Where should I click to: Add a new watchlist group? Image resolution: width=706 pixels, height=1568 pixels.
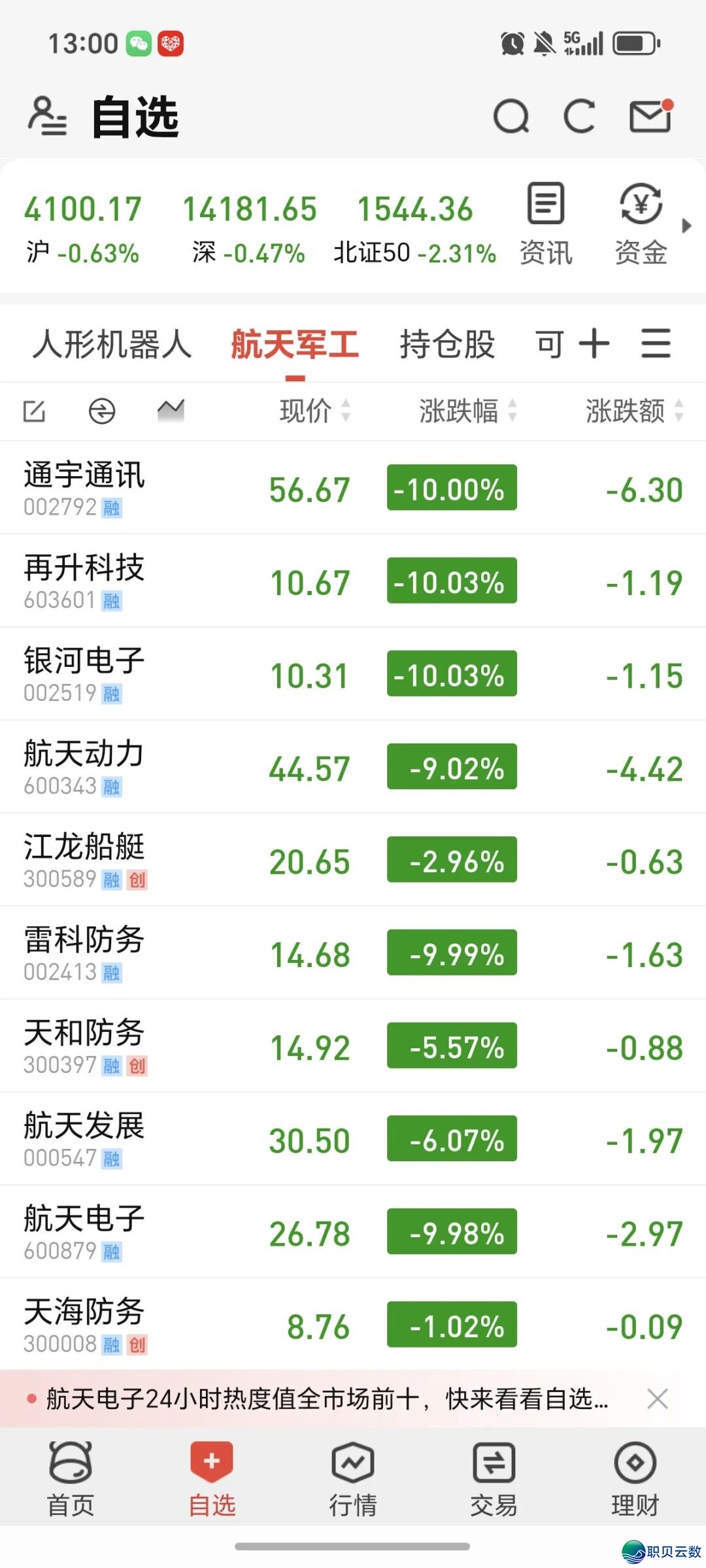[594, 344]
